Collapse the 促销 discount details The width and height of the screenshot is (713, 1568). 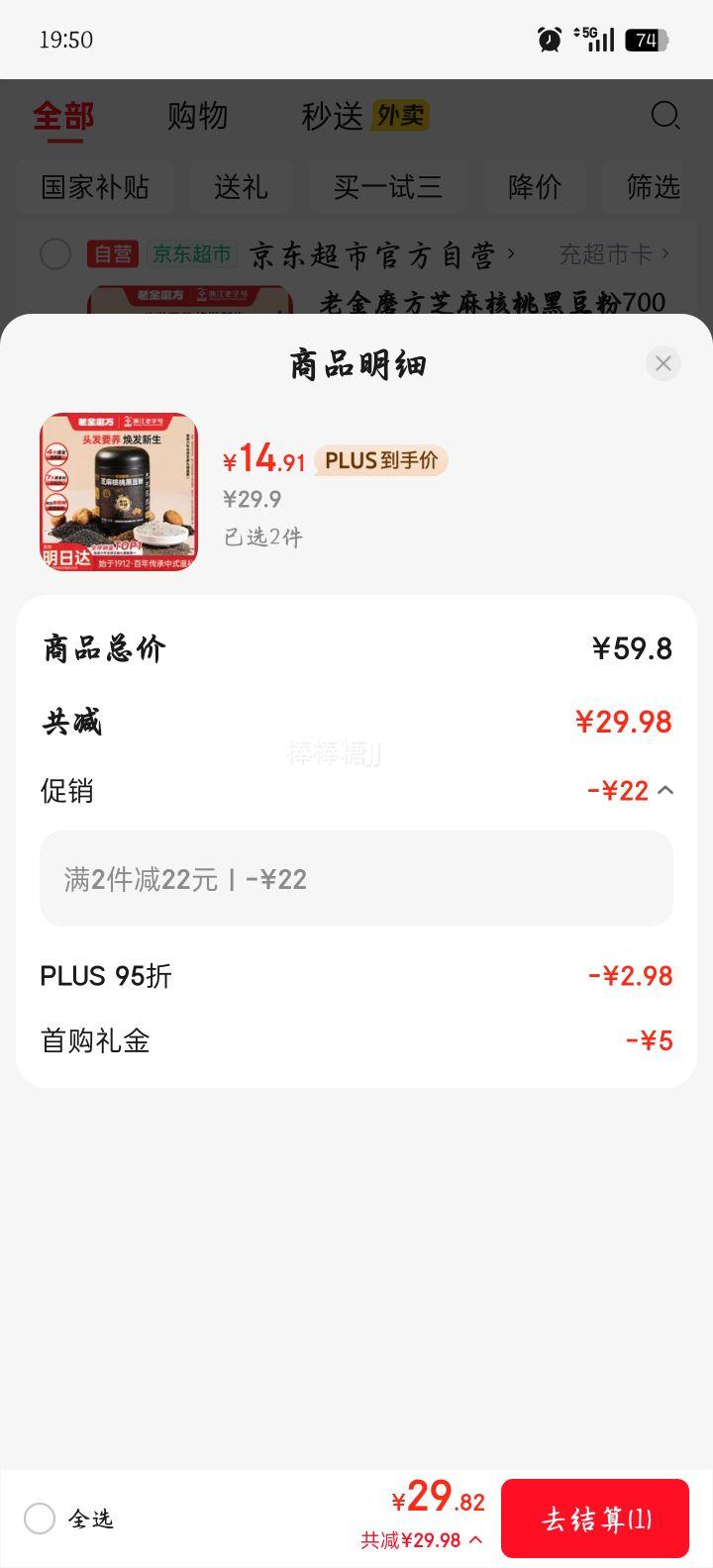666,790
